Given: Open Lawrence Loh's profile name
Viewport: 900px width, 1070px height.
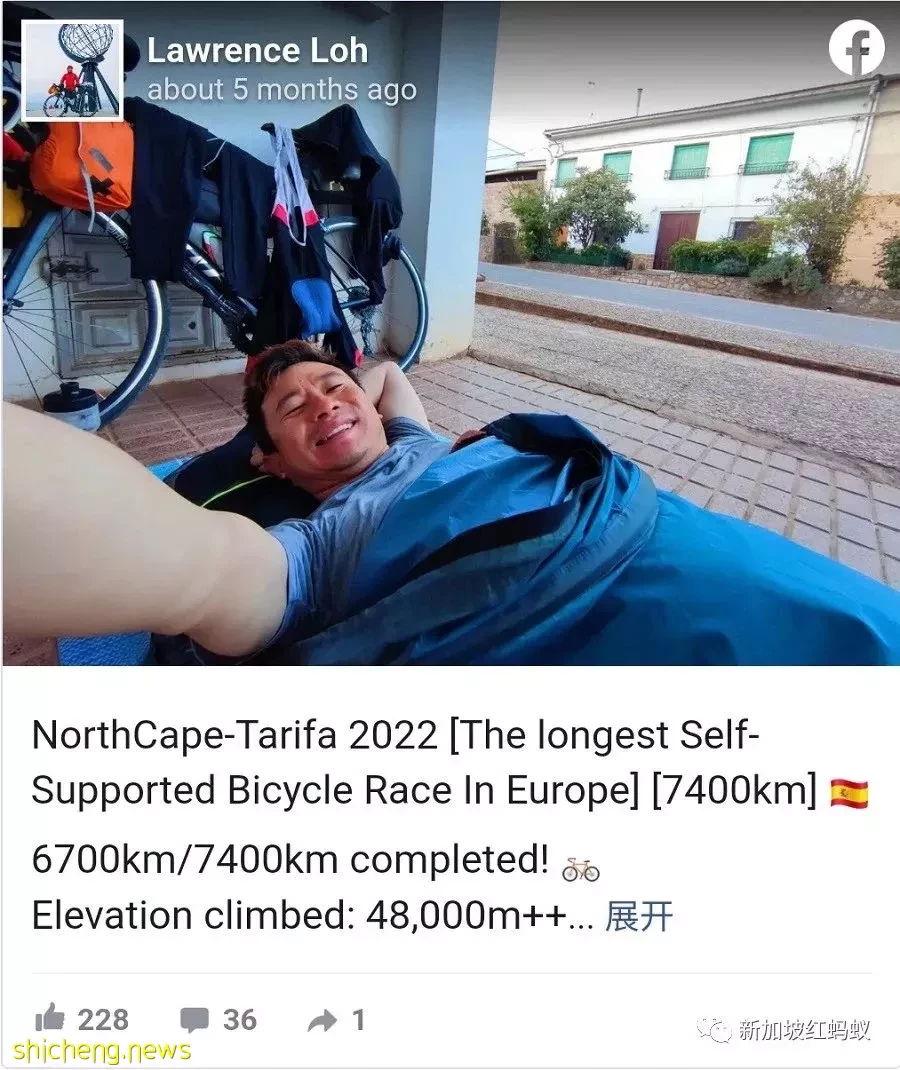Looking at the screenshot, I should tap(257, 51).
